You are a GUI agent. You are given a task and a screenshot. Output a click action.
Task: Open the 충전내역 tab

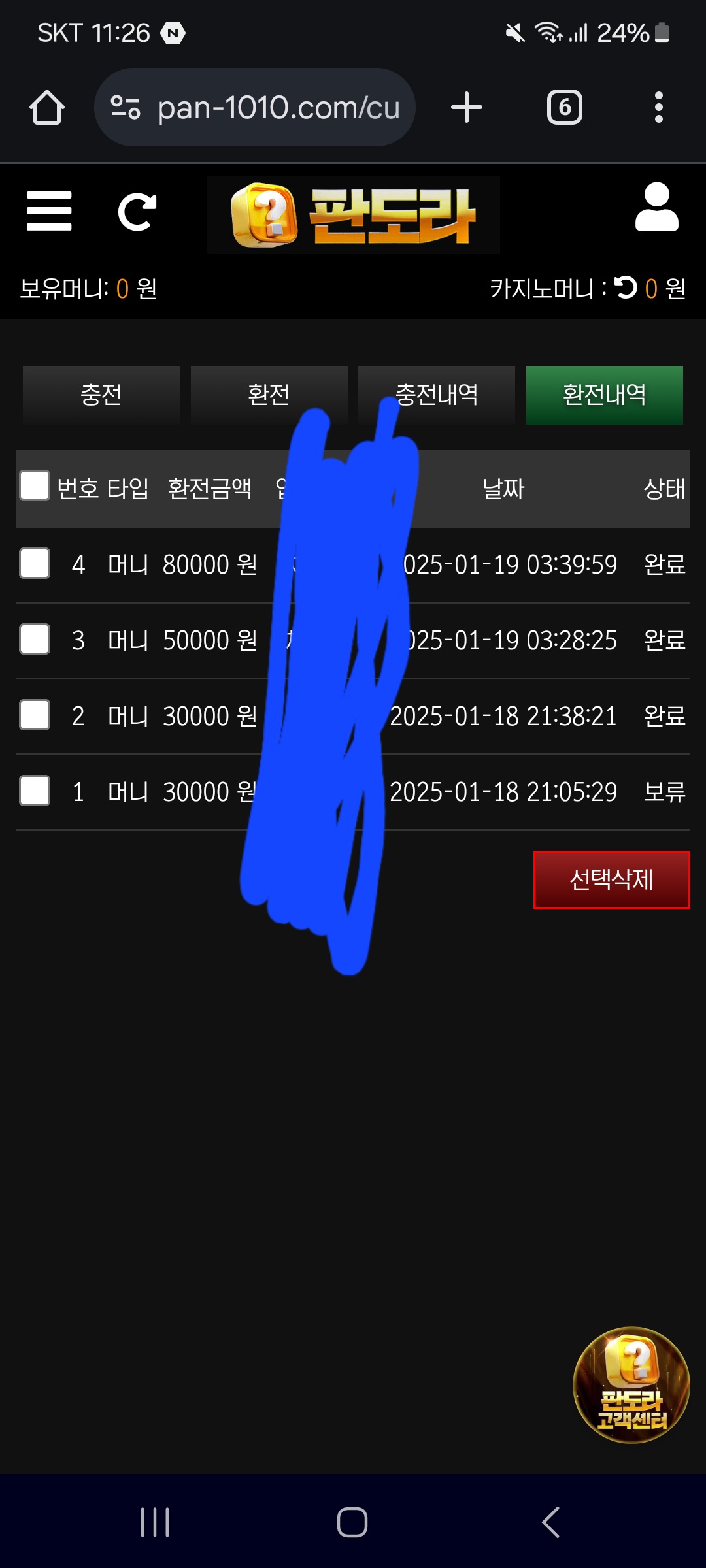click(437, 395)
